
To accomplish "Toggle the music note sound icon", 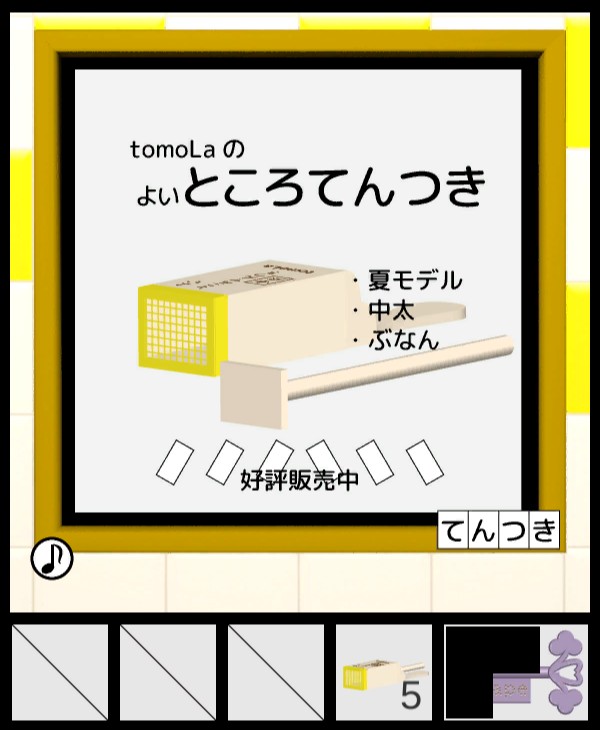I will tap(51, 559).
